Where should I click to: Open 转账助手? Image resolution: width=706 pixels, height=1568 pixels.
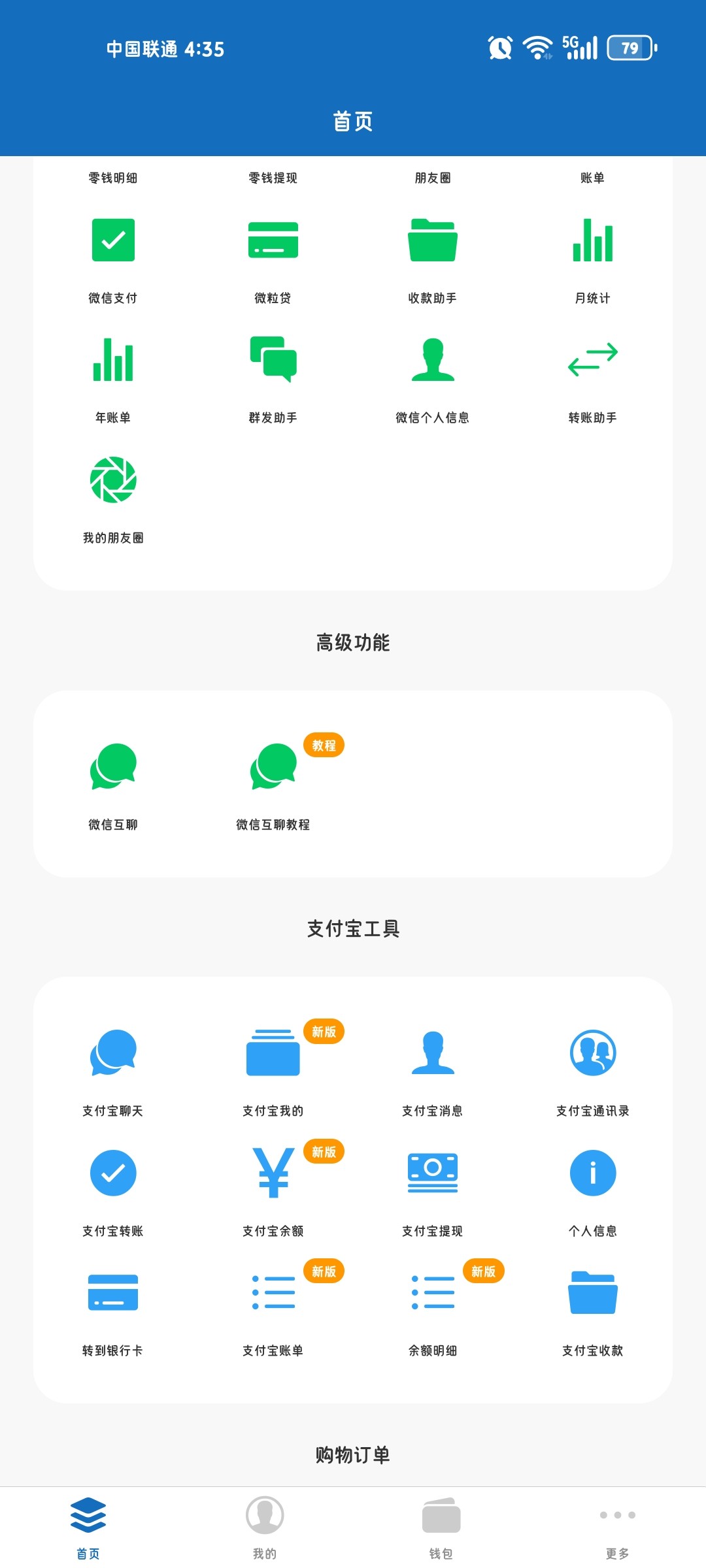592,360
